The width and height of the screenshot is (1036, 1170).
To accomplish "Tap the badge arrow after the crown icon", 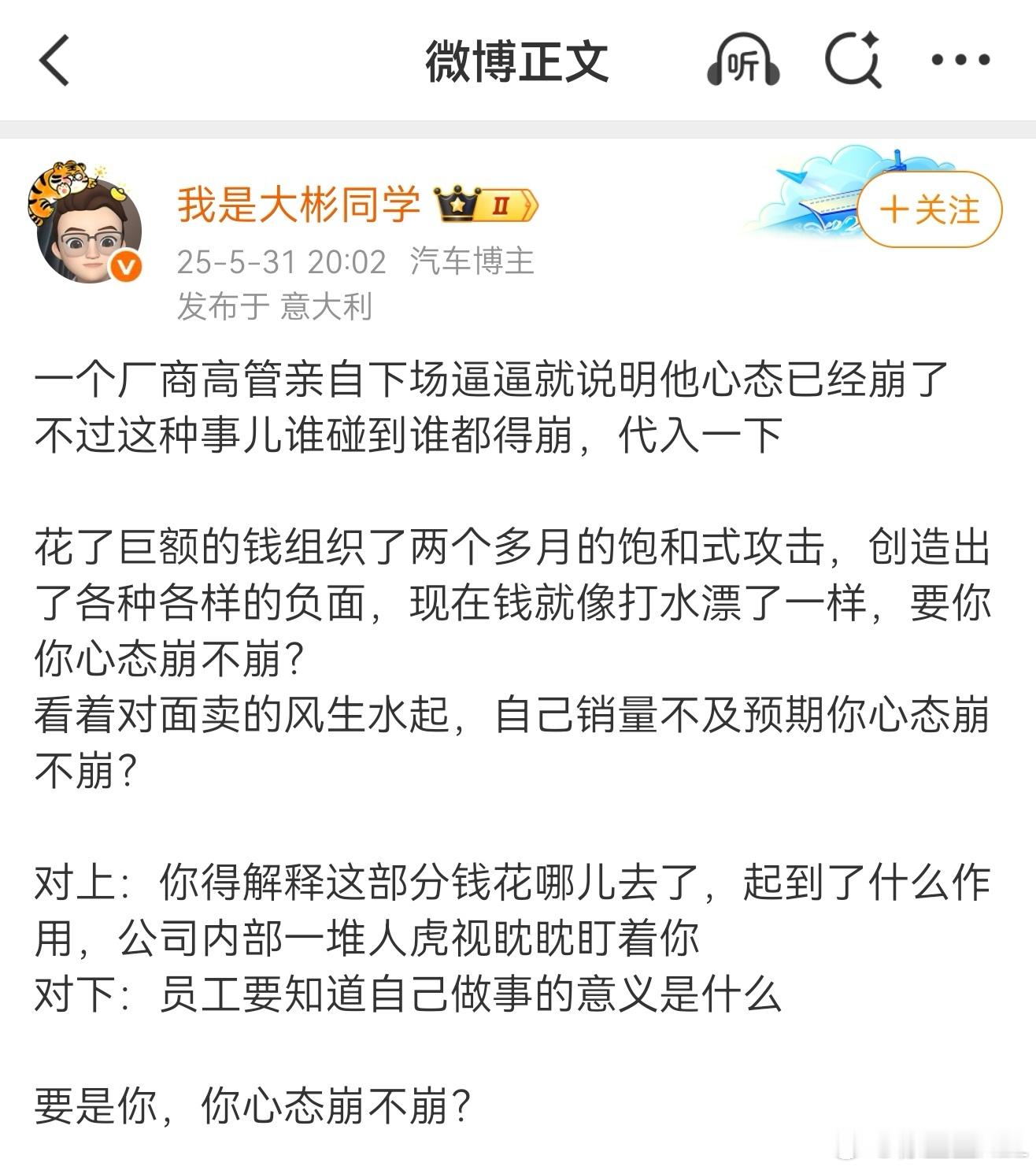I will point(529,203).
